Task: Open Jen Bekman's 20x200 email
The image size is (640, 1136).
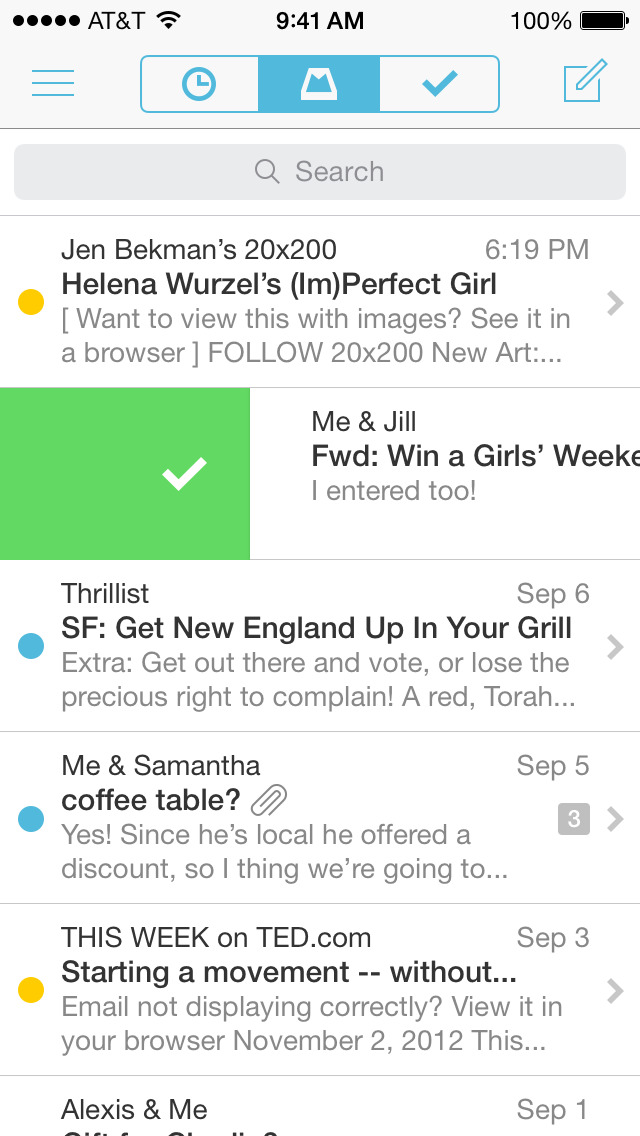Action: click(320, 301)
